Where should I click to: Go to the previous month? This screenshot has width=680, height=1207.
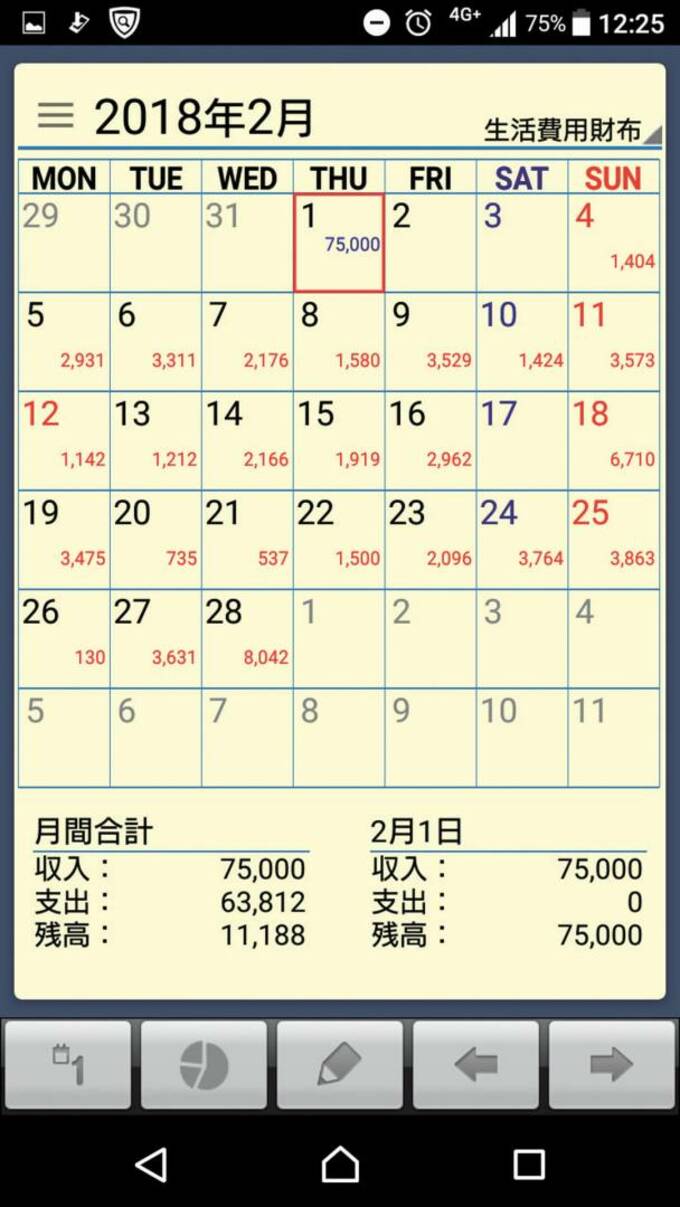pyautogui.click(x=476, y=1065)
